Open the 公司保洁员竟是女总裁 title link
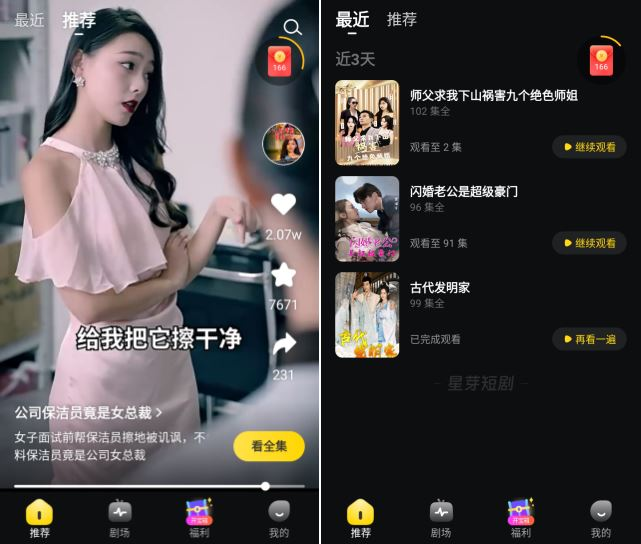The height and width of the screenshot is (544, 641). 88,412
